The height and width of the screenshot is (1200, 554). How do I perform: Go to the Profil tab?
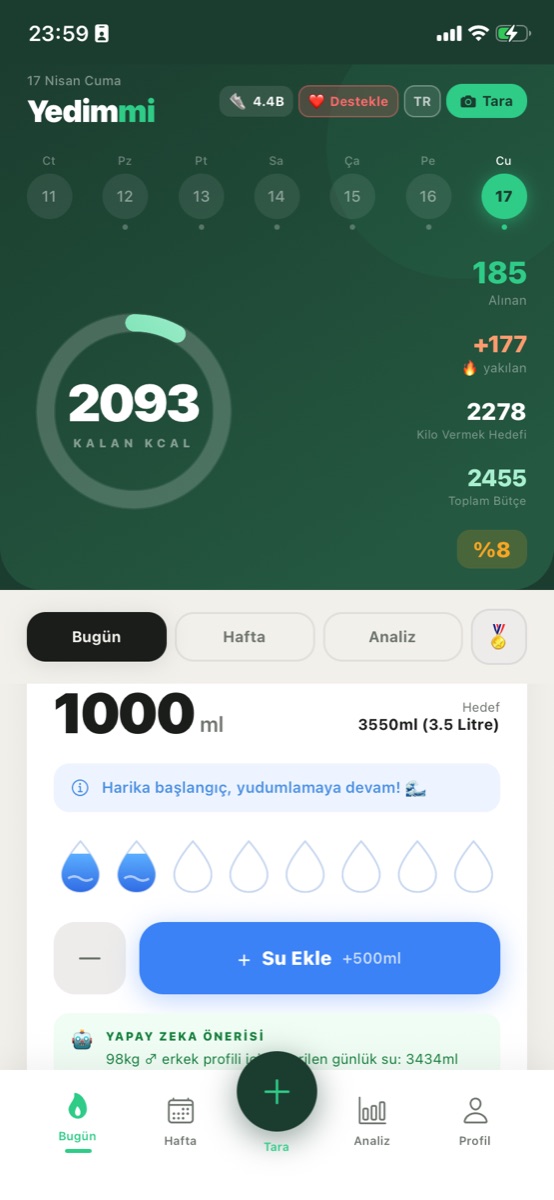(x=475, y=1120)
